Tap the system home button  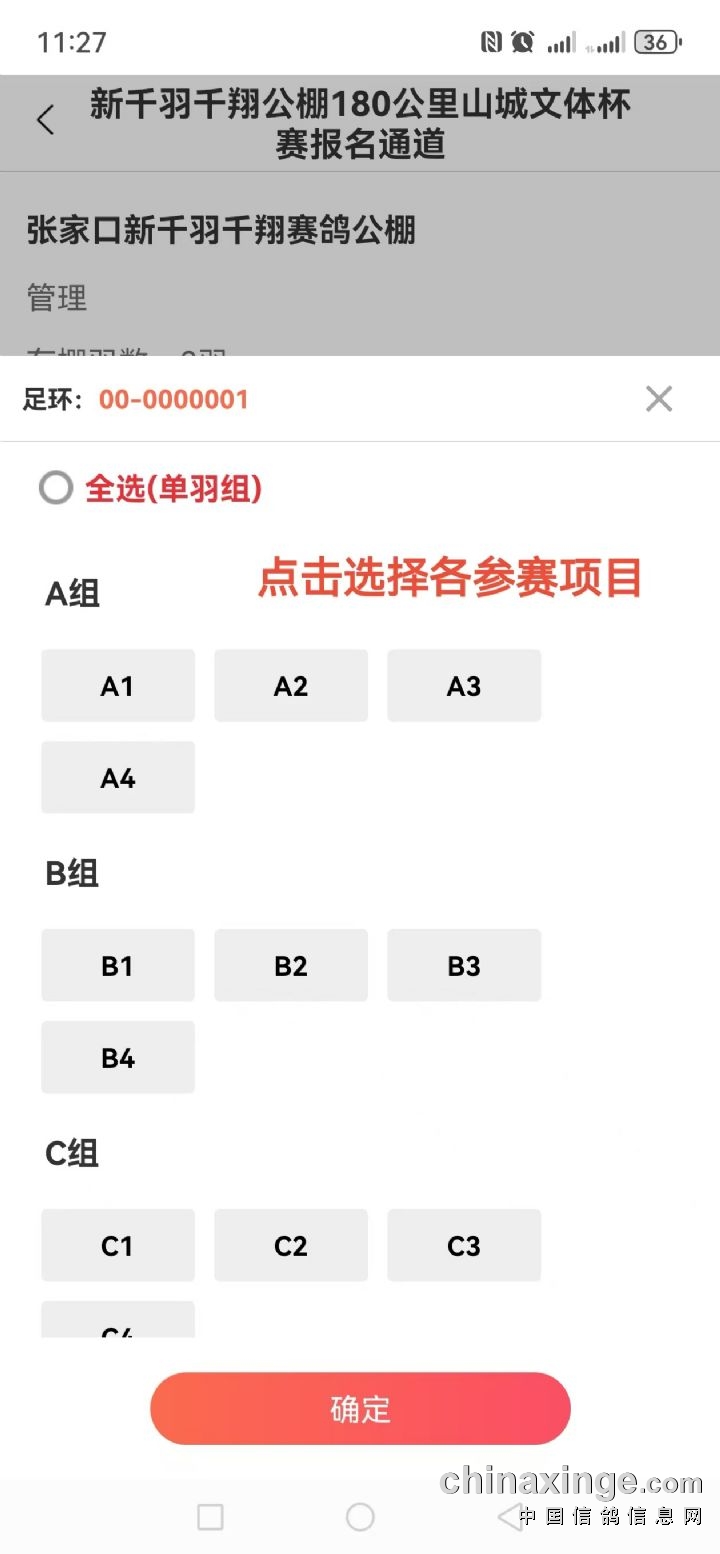pos(360,1517)
